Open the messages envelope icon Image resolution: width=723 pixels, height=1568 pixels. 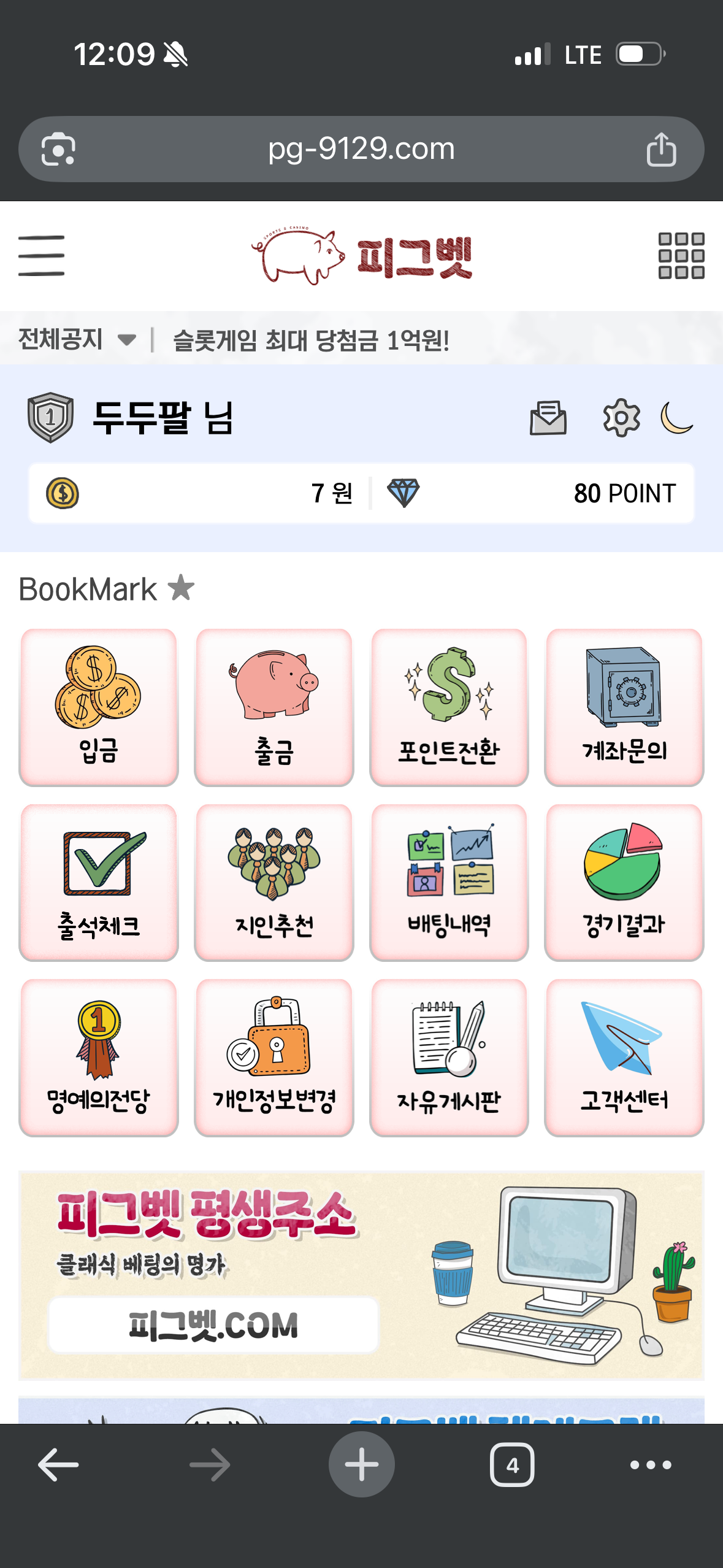[548, 418]
